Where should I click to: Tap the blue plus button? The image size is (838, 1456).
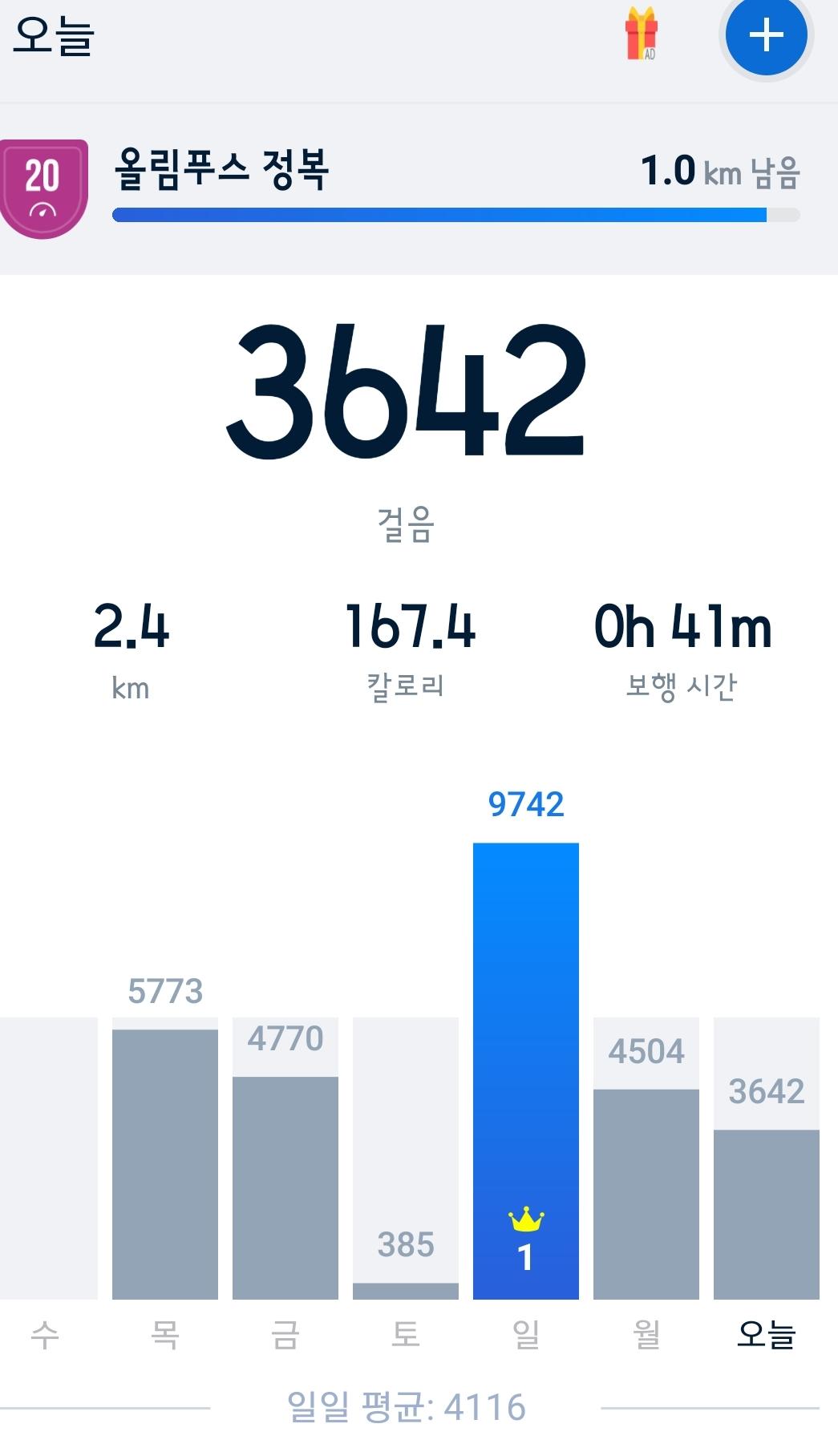pyautogui.click(x=766, y=35)
